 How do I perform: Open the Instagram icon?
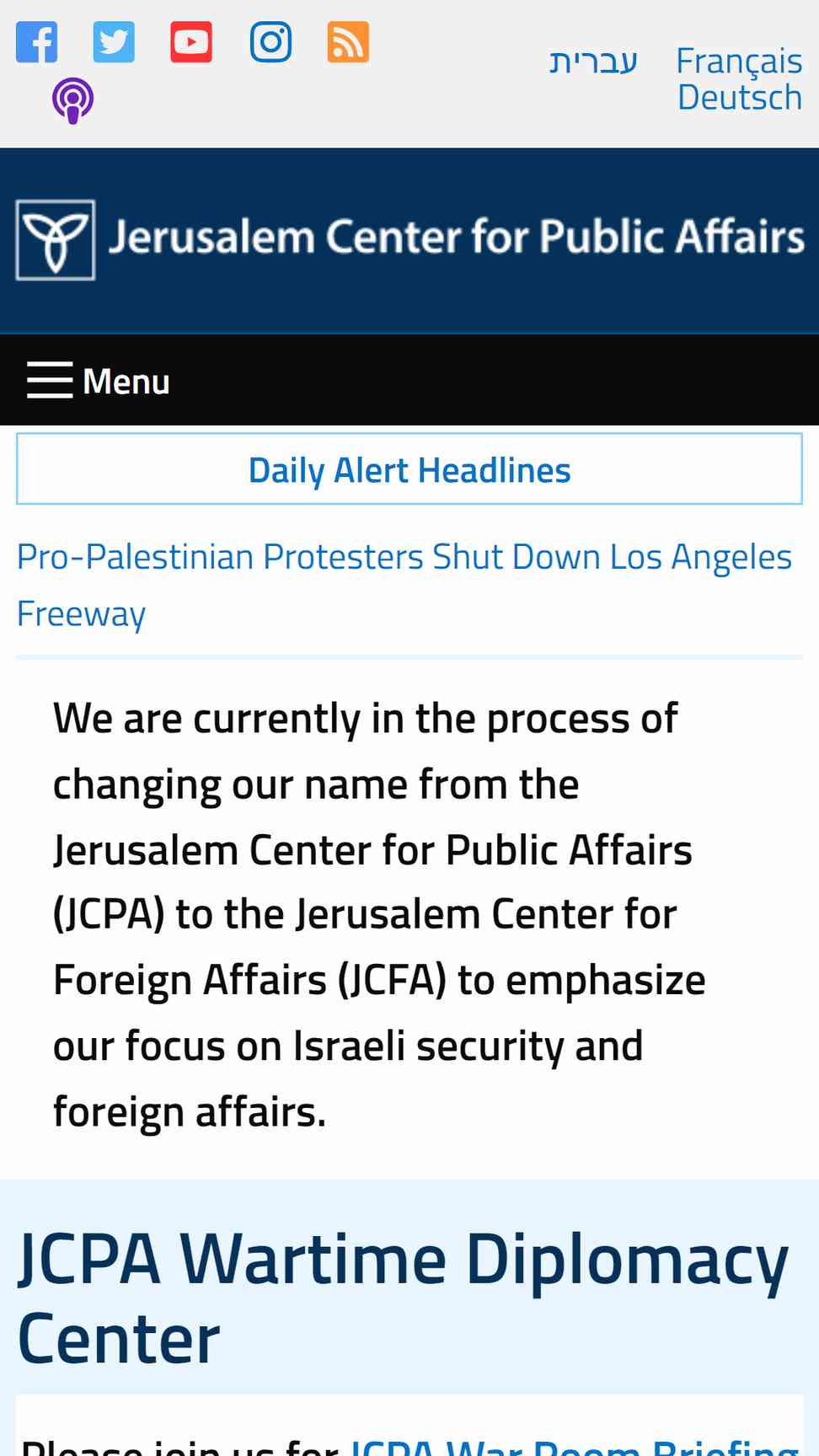coord(270,42)
